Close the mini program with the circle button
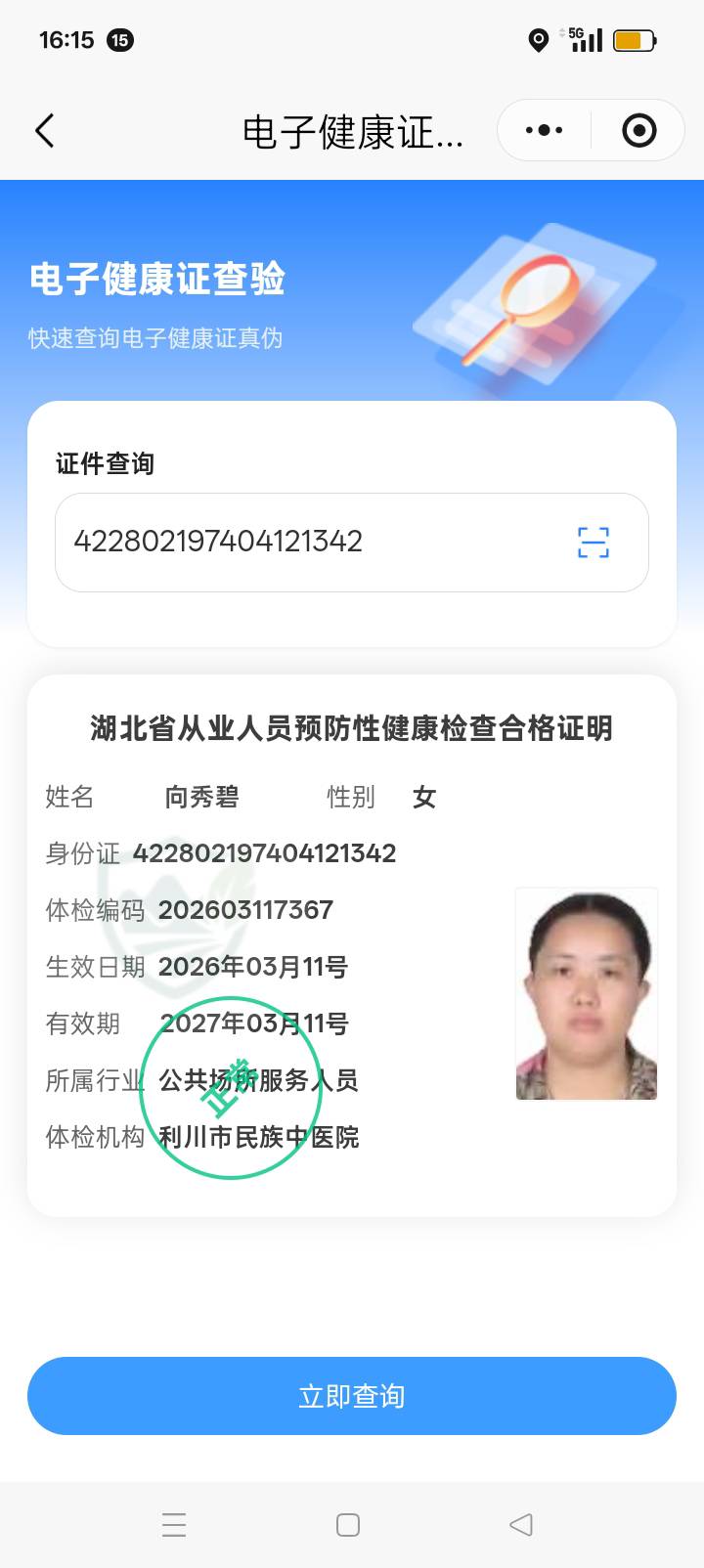 coord(638,130)
